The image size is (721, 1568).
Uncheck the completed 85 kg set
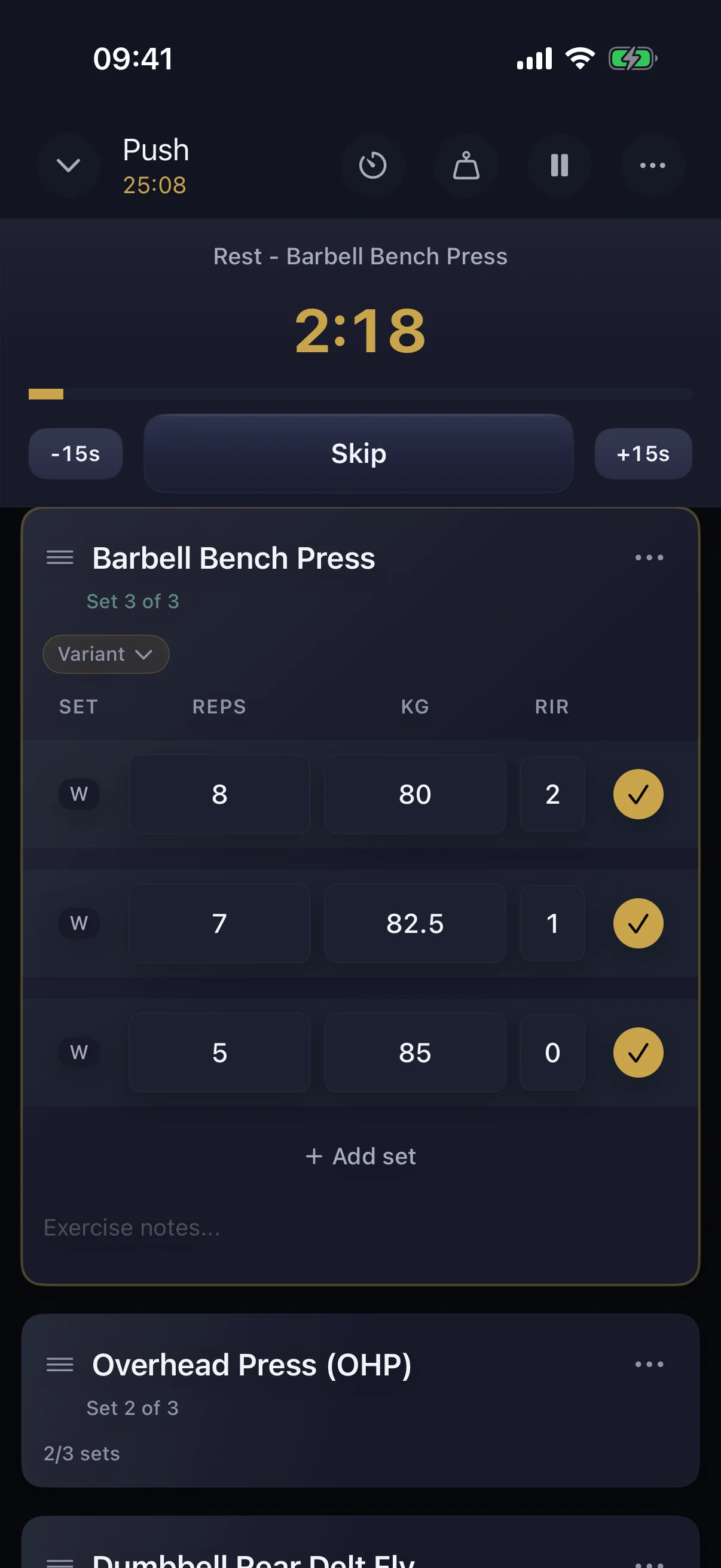tap(638, 1052)
